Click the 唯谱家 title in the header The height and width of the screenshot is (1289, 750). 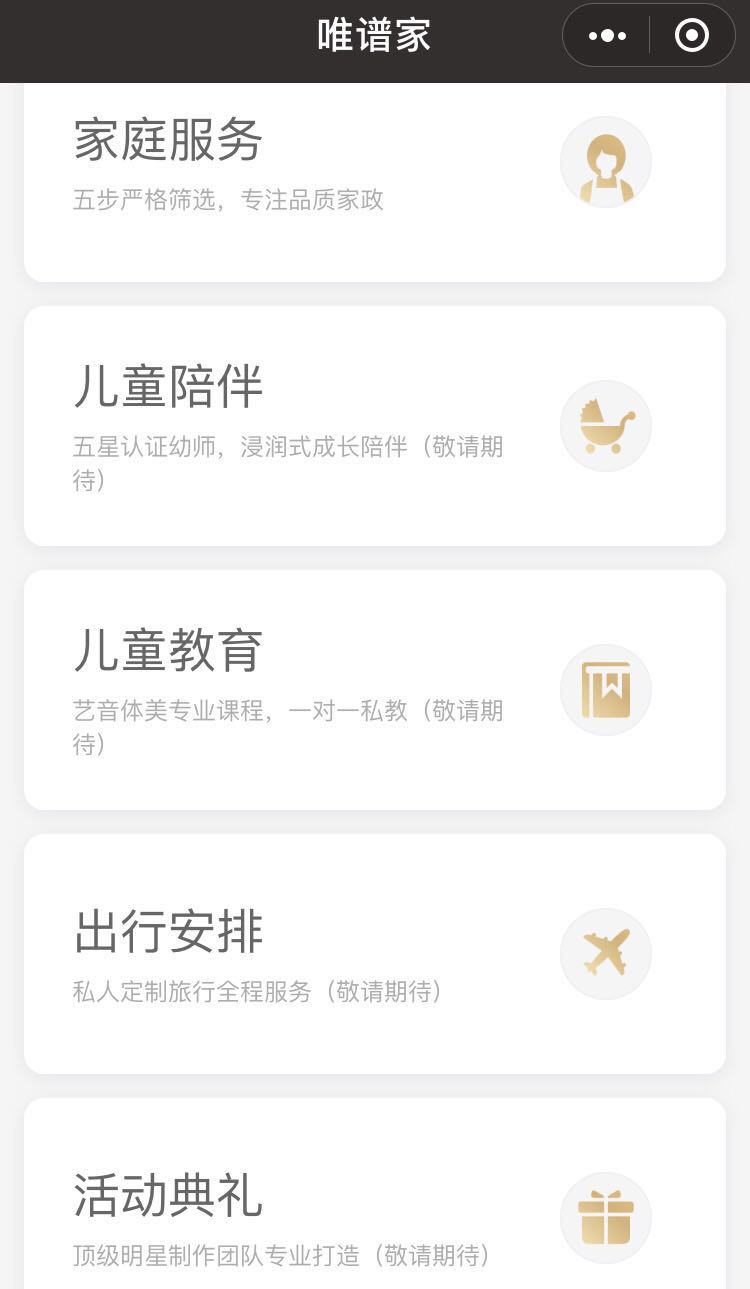tap(375, 35)
